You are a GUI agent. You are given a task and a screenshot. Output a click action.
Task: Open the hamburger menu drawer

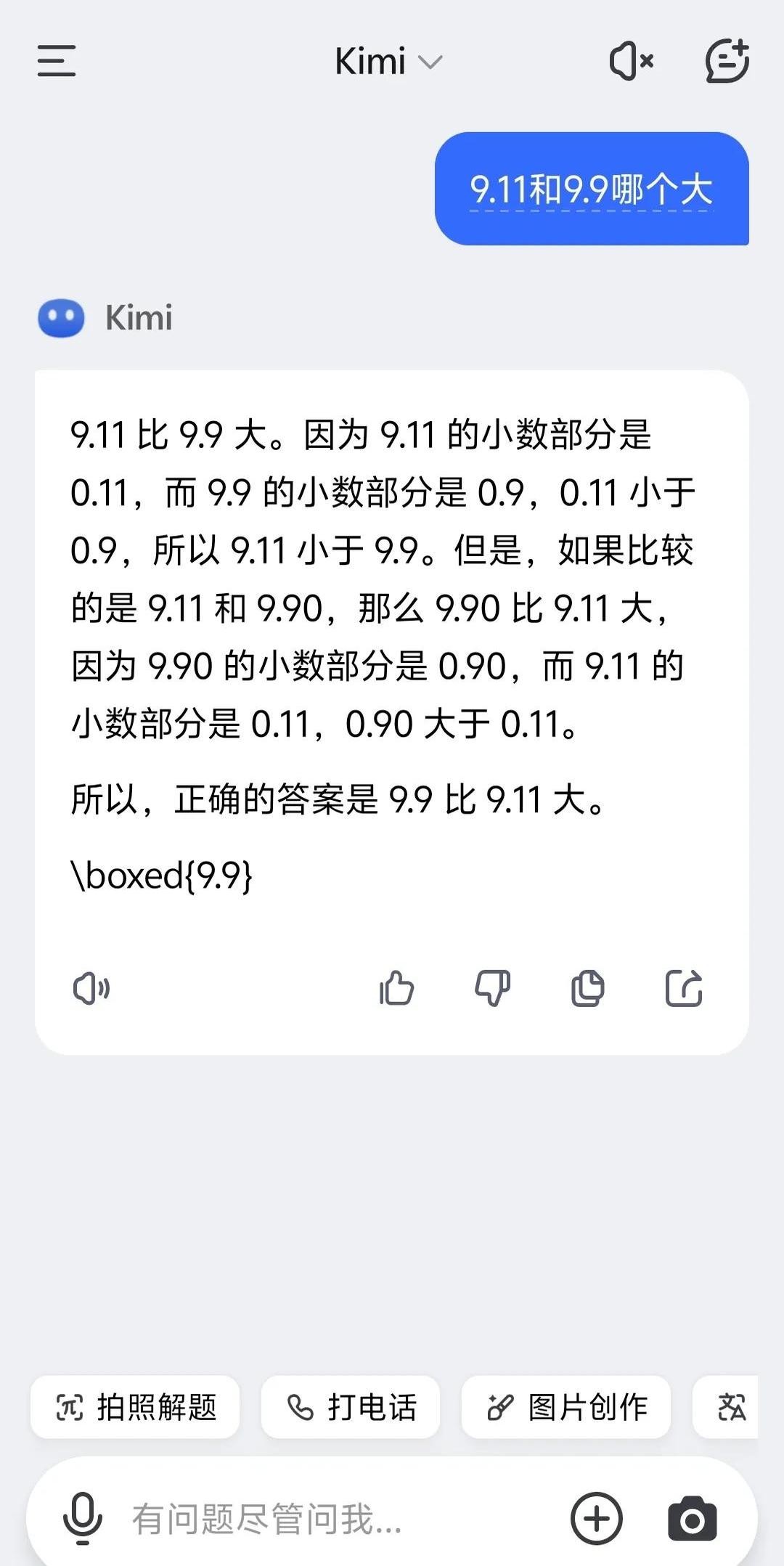pos(57,61)
